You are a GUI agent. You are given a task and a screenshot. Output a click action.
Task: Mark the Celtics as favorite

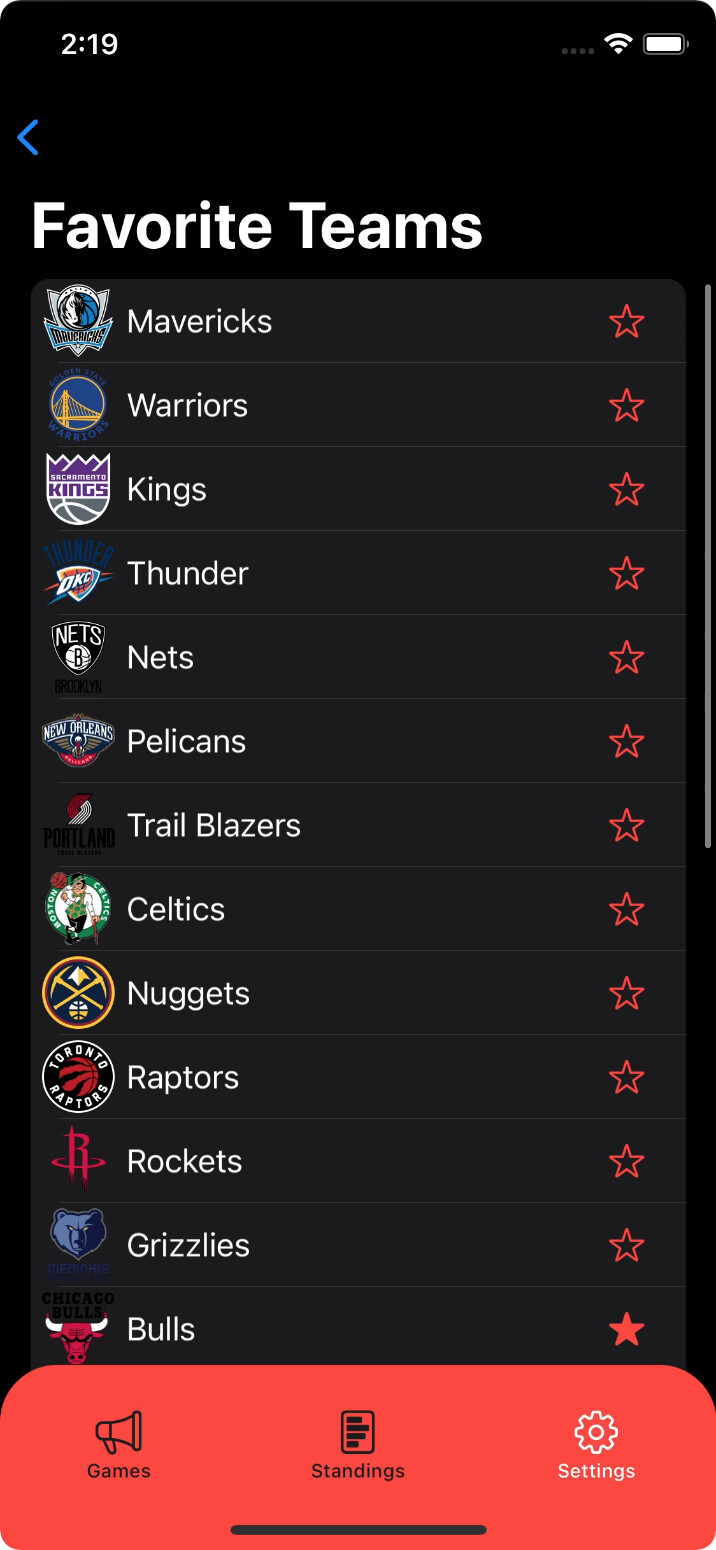(x=627, y=910)
